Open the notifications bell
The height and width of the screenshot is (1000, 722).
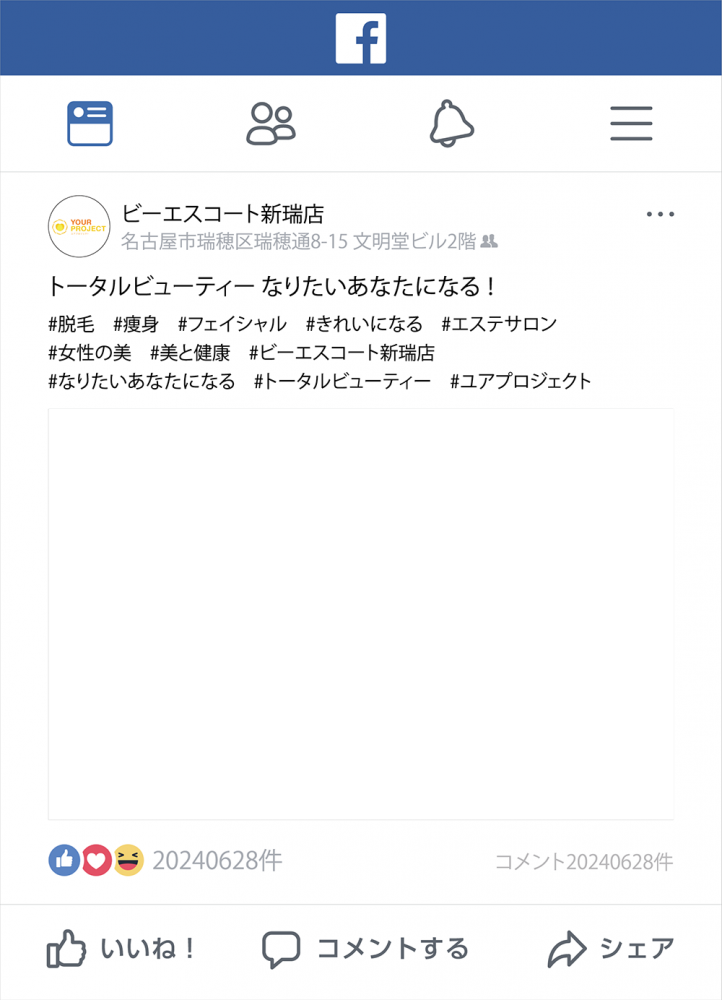[x=451, y=124]
